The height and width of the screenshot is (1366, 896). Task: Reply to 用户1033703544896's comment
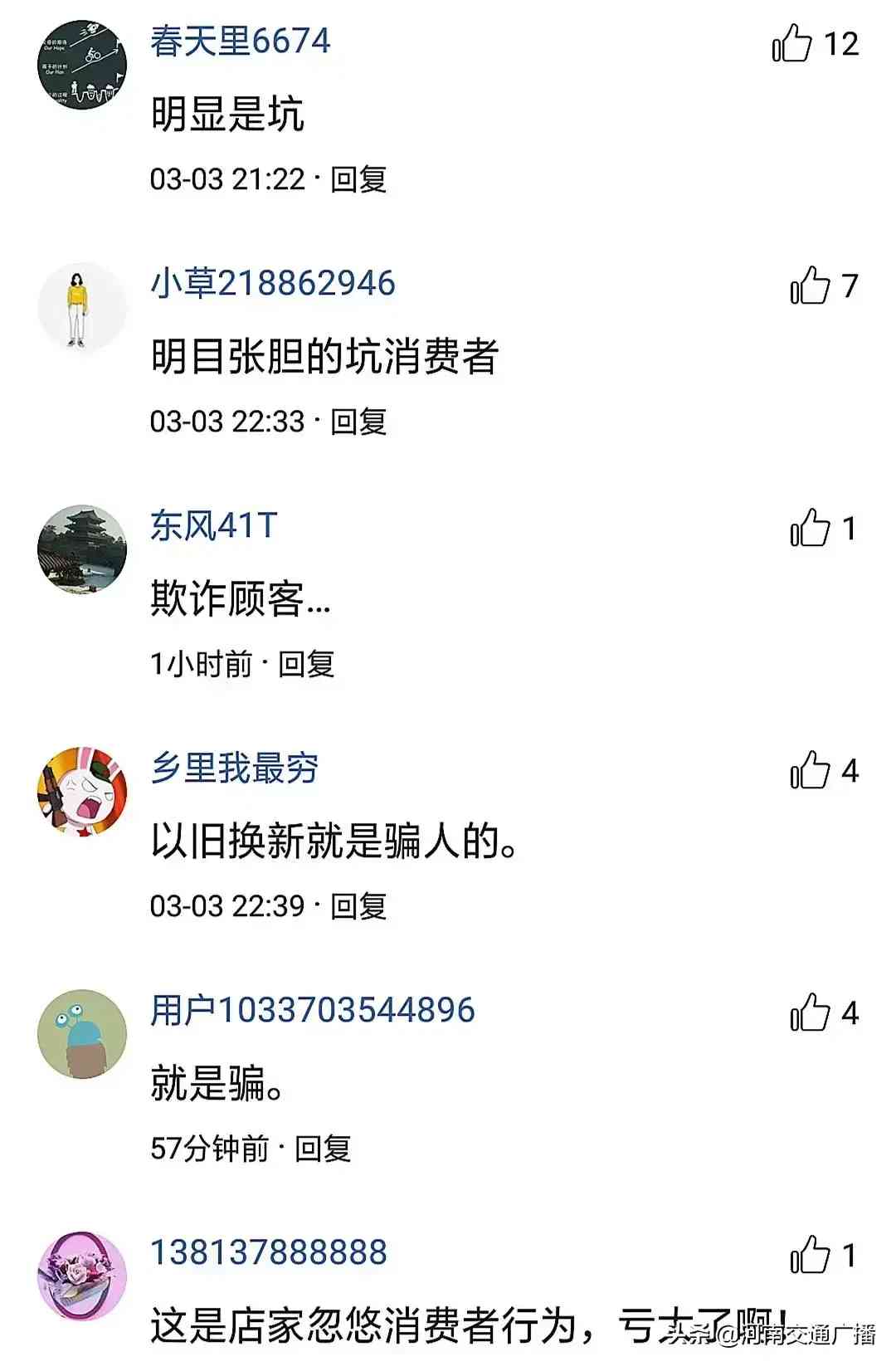[323, 1149]
